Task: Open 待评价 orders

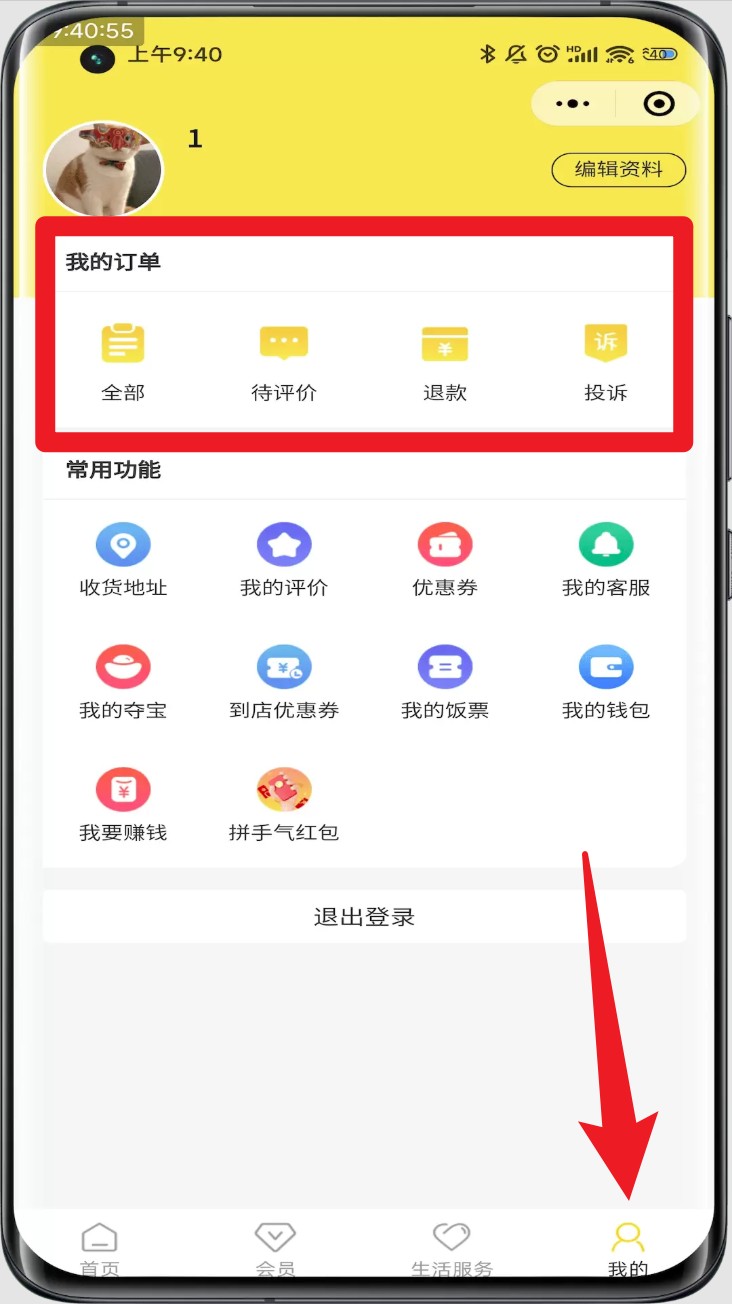Action: 284,361
